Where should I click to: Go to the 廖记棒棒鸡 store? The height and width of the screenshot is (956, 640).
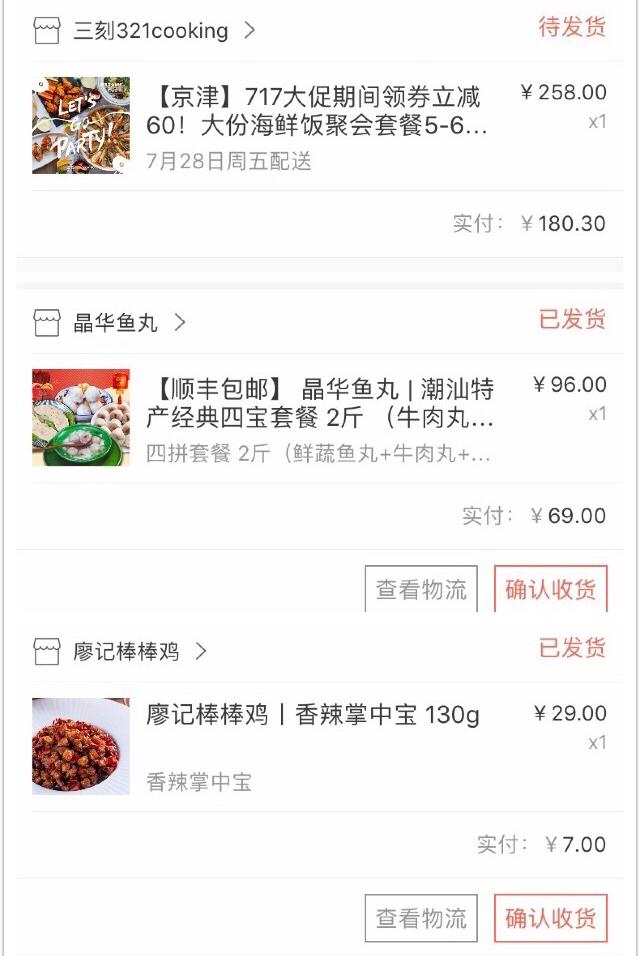pos(126,652)
